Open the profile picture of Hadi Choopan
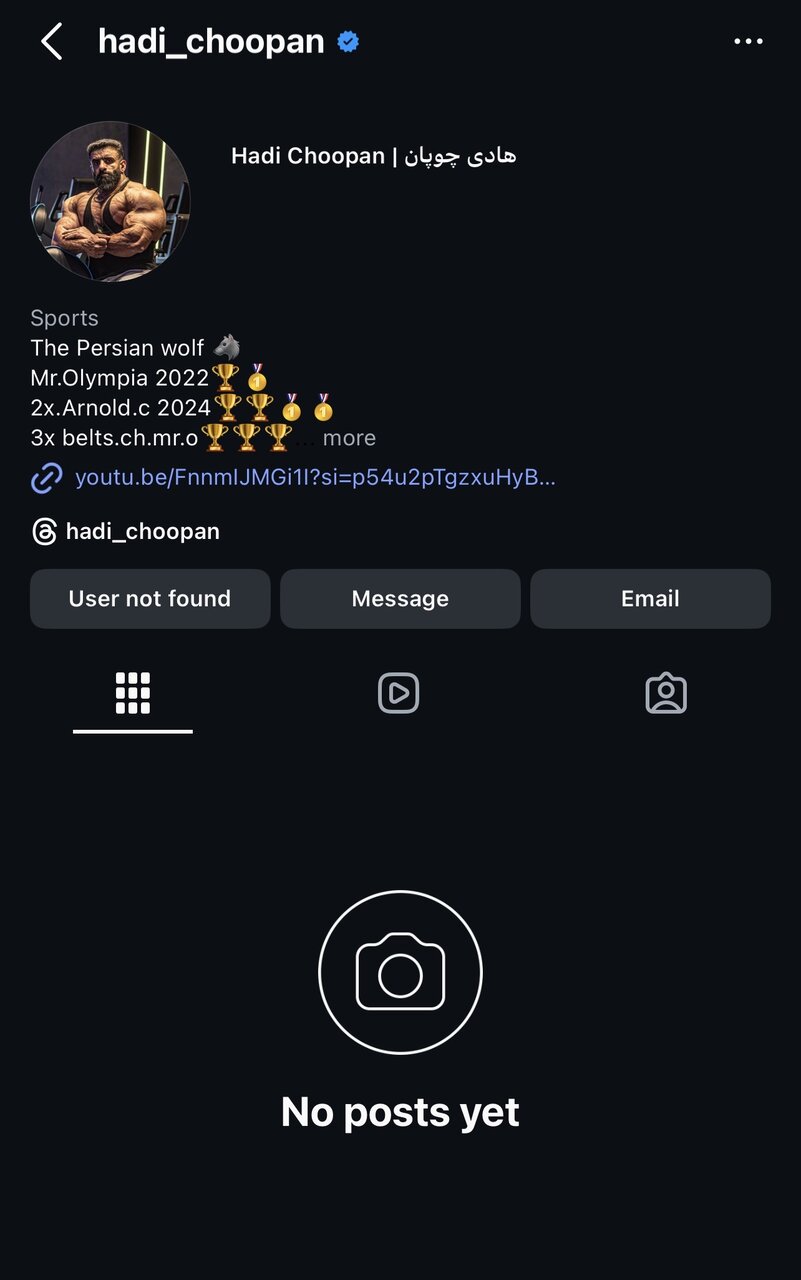The width and height of the screenshot is (801, 1280). pyautogui.click(x=110, y=201)
